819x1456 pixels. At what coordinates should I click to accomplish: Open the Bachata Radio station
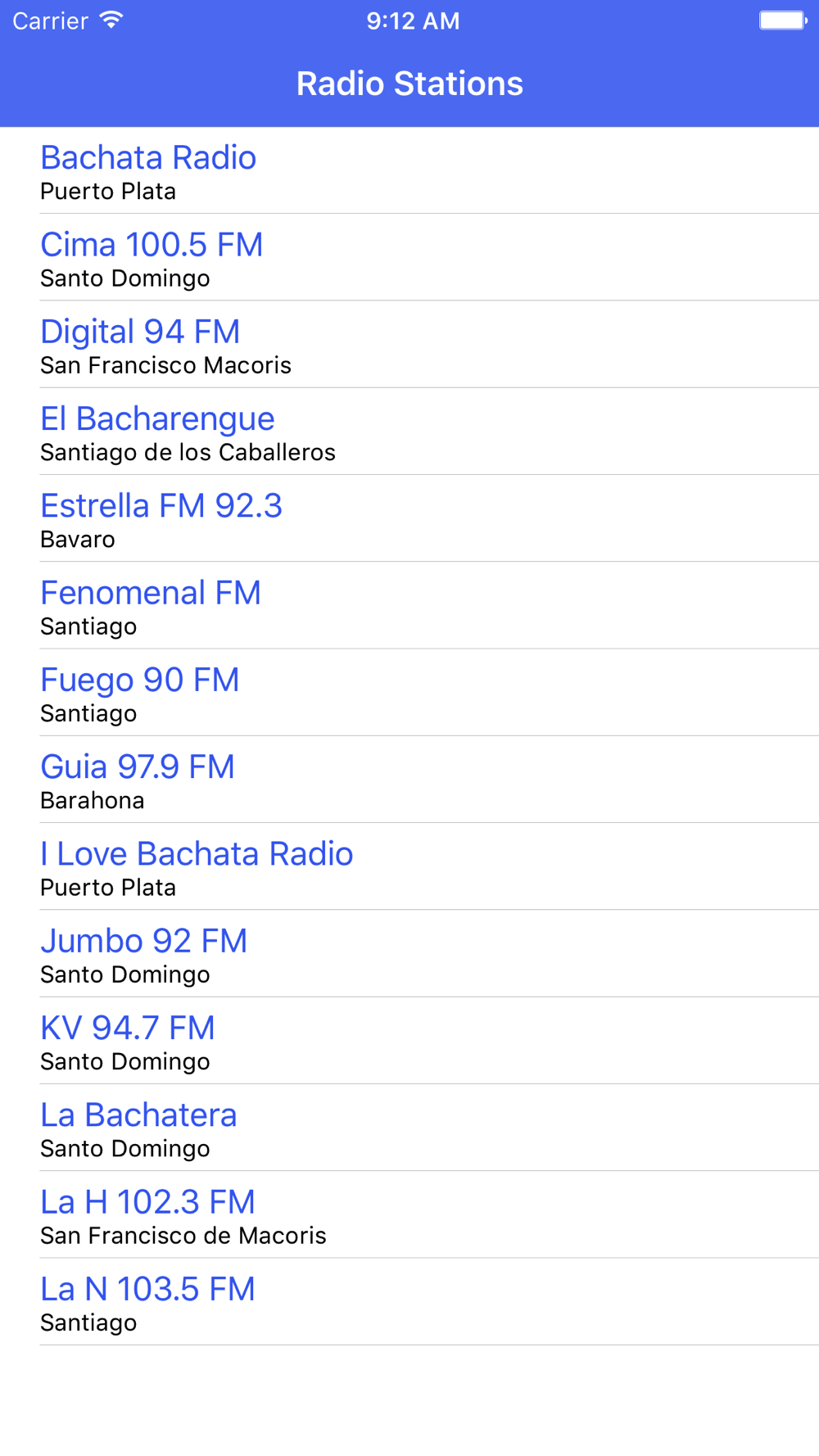(409, 170)
